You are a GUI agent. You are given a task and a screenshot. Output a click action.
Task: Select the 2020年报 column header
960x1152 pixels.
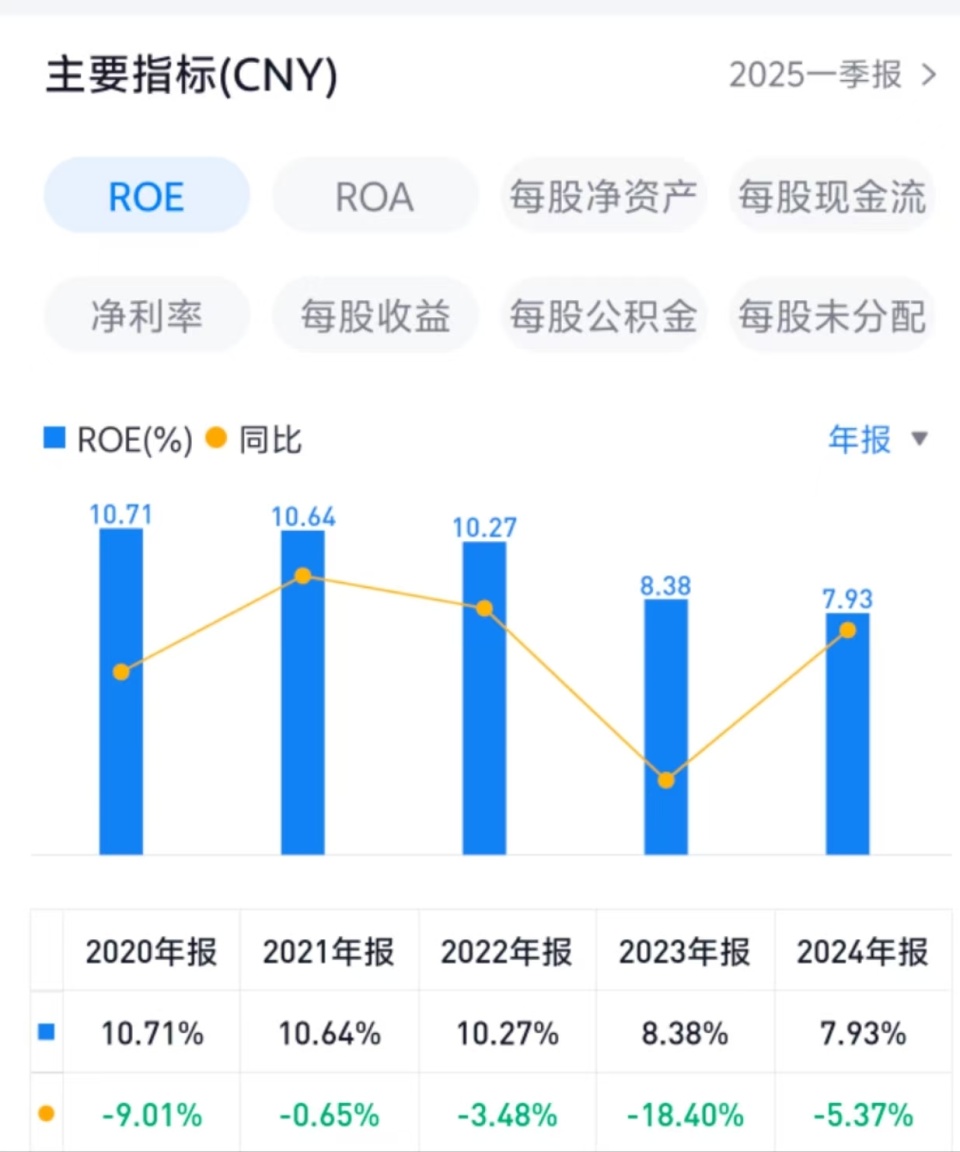tap(151, 952)
